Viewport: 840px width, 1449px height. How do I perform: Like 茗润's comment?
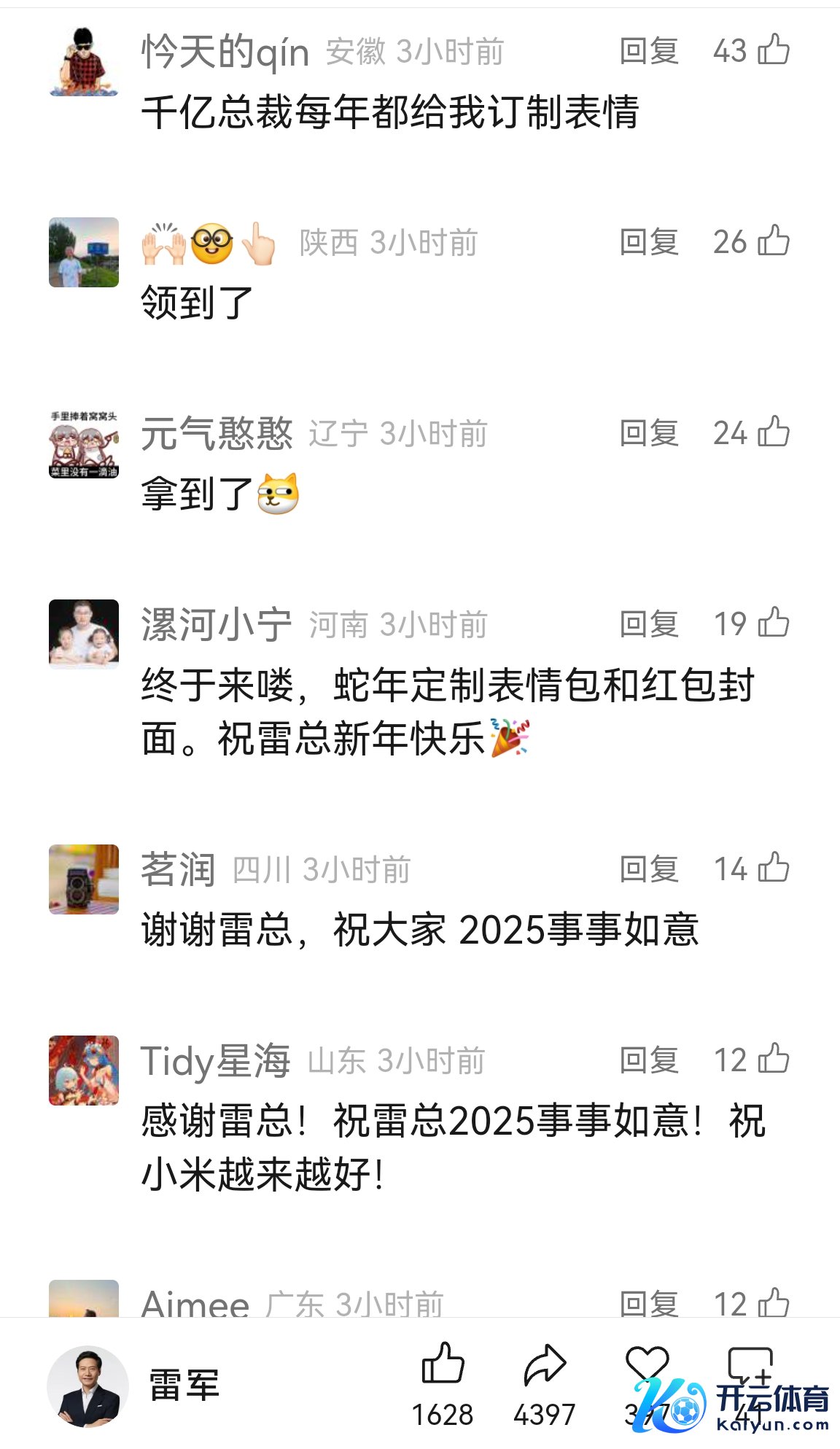[773, 869]
